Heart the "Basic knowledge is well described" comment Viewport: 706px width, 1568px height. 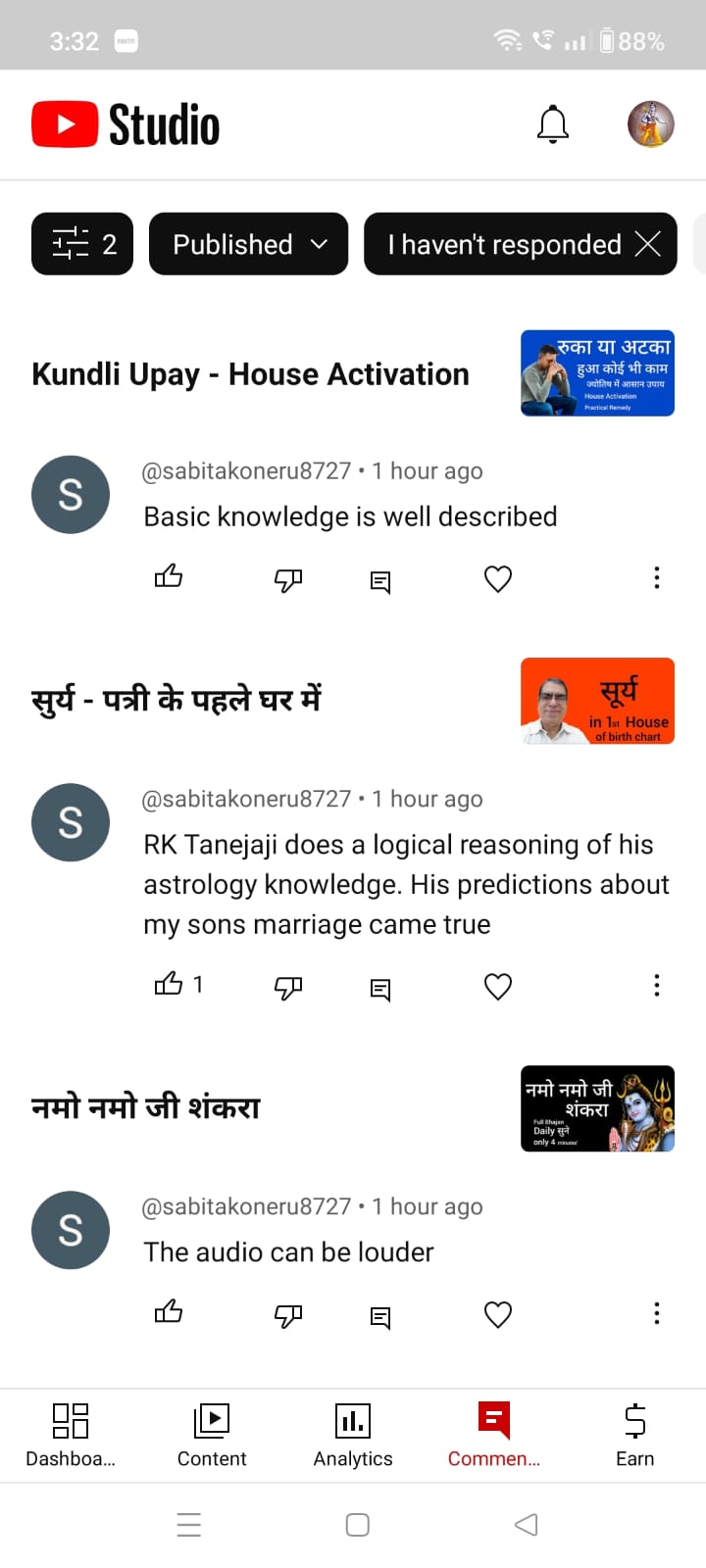[498, 579]
